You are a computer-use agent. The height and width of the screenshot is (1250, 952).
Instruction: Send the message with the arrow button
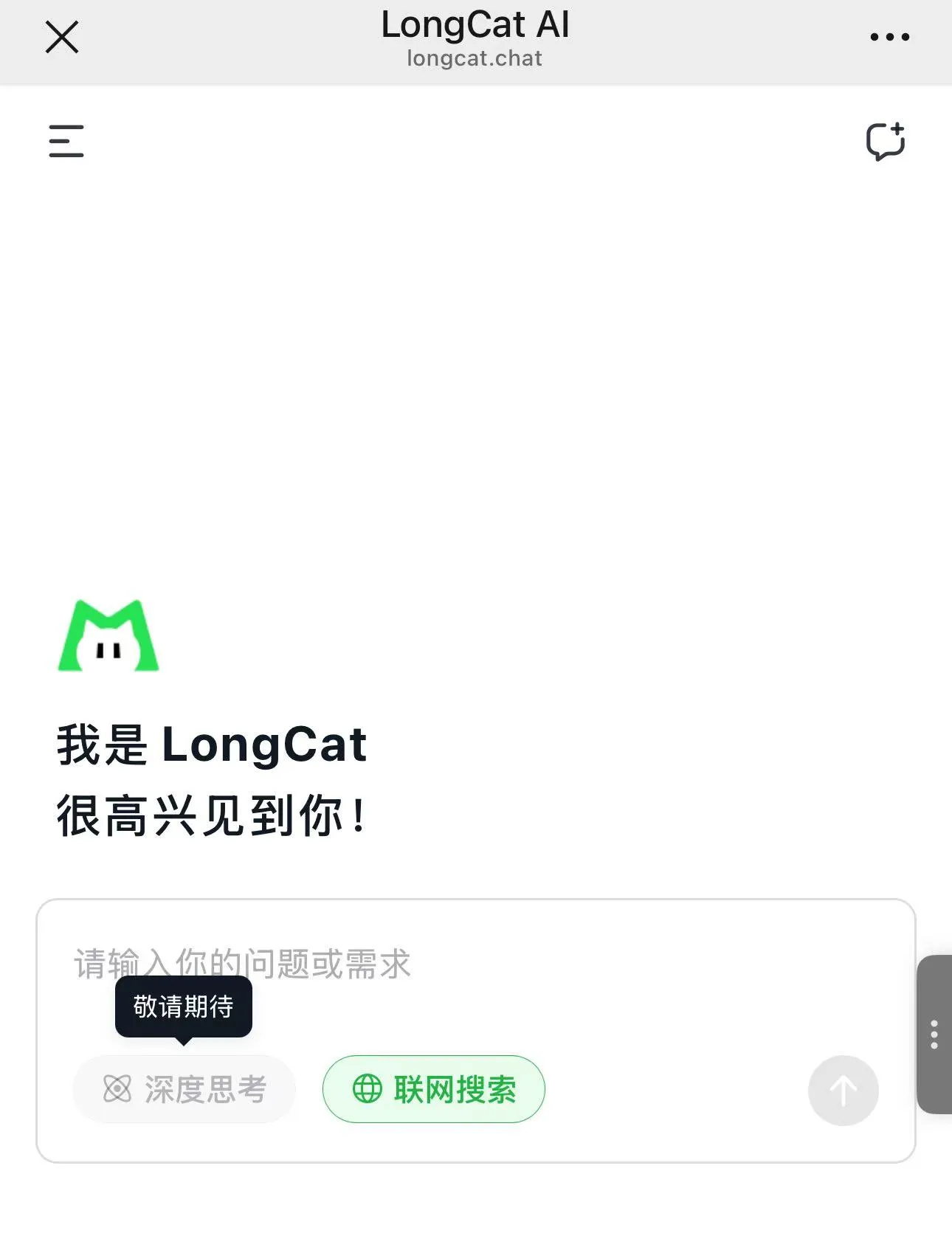843,1090
